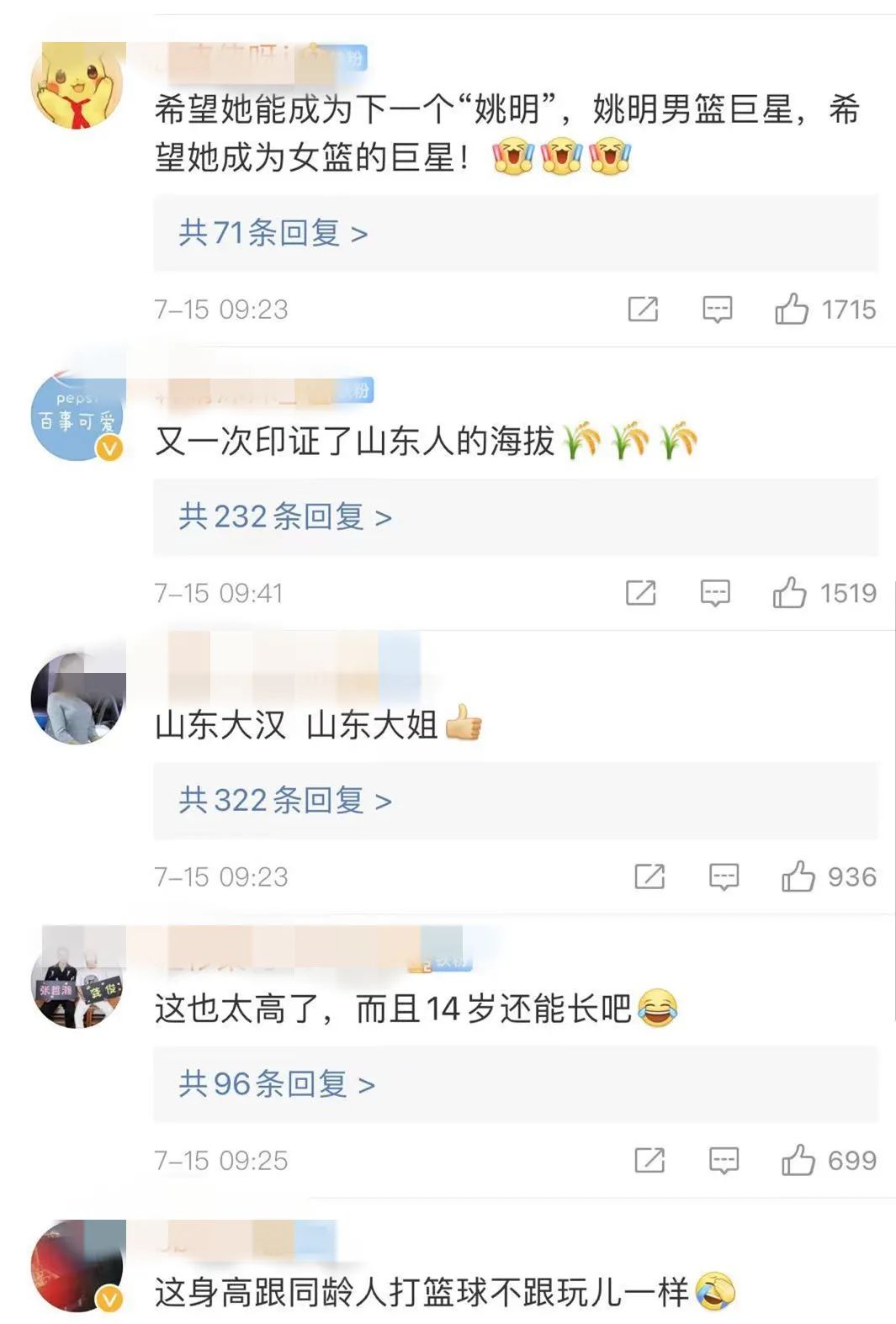
Task: Forward the 姚明 comment
Action: tap(643, 310)
